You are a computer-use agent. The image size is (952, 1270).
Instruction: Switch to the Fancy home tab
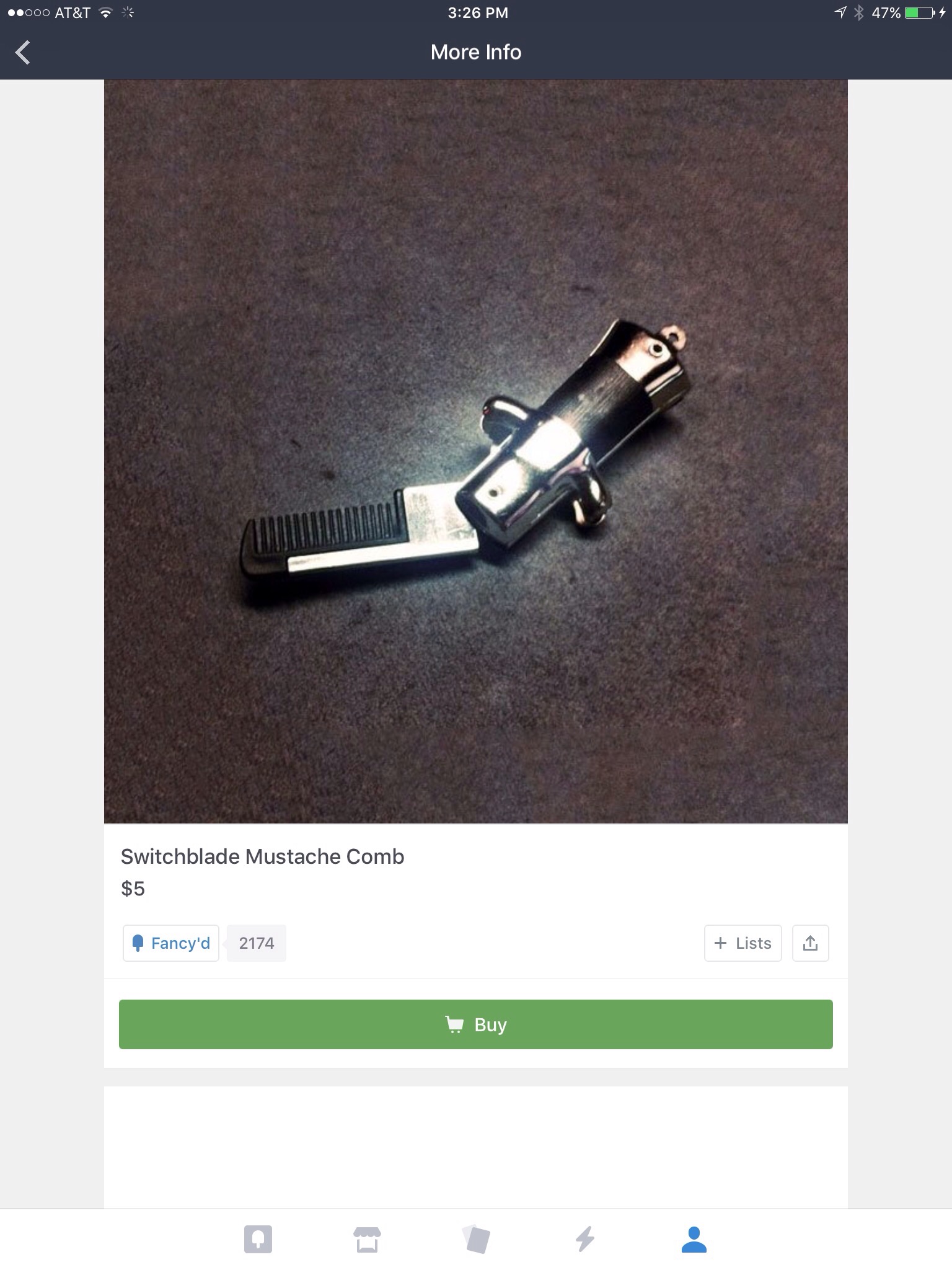[258, 1239]
